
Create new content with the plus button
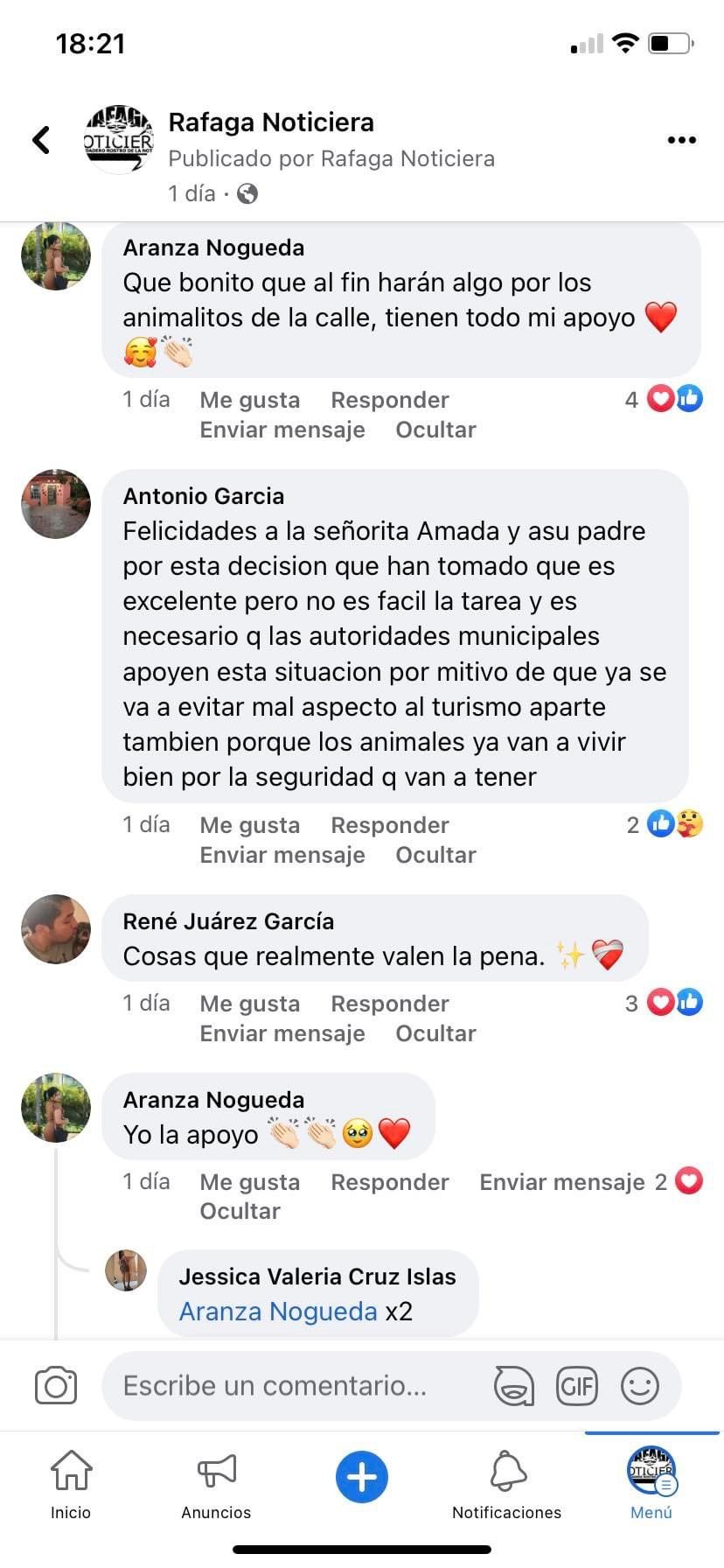click(x=362, y=1477)
